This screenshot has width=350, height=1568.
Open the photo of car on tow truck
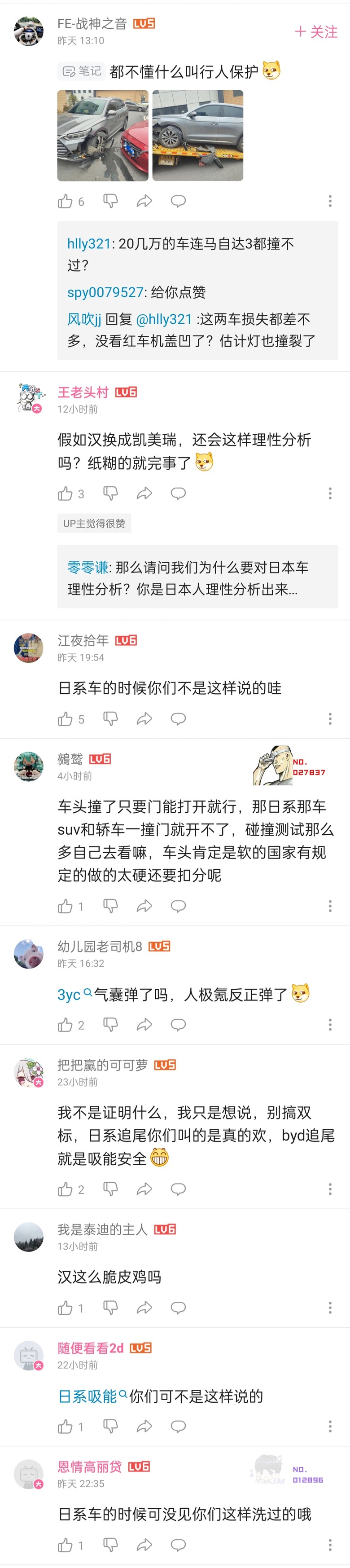point(198,136)
